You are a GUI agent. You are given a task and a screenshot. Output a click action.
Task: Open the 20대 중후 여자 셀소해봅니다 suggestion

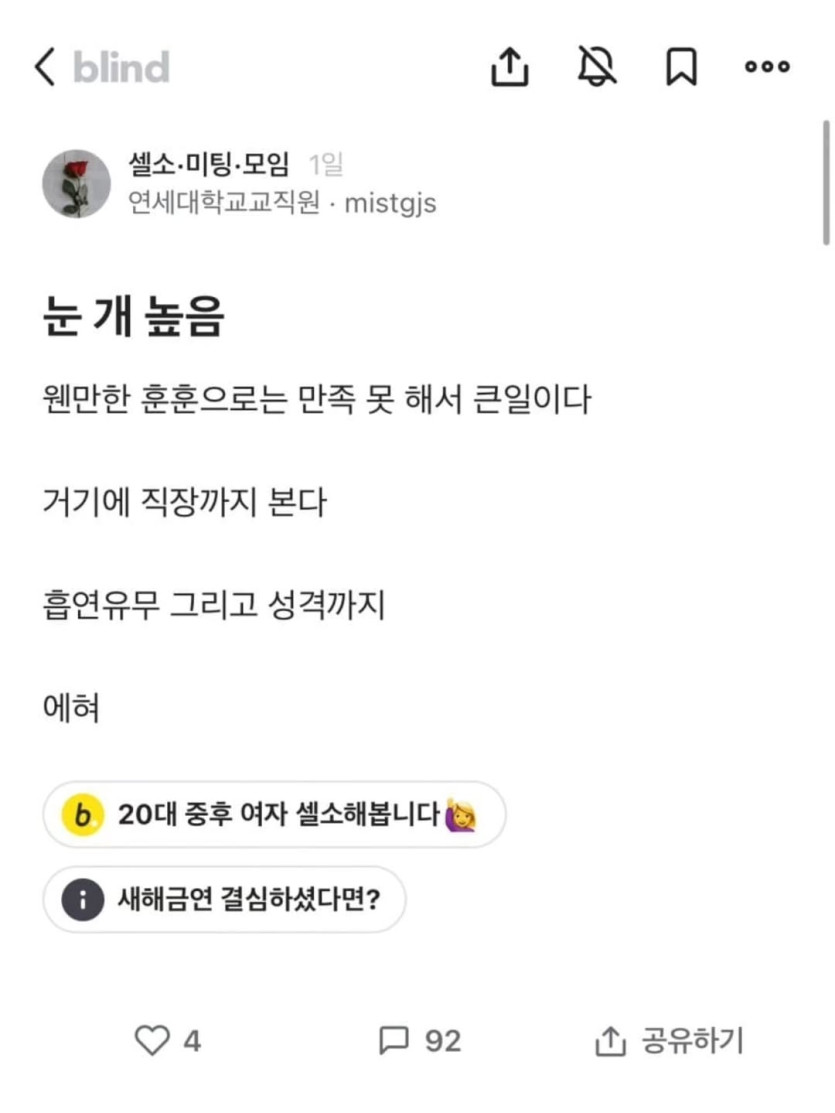click(x=274, y=815)
